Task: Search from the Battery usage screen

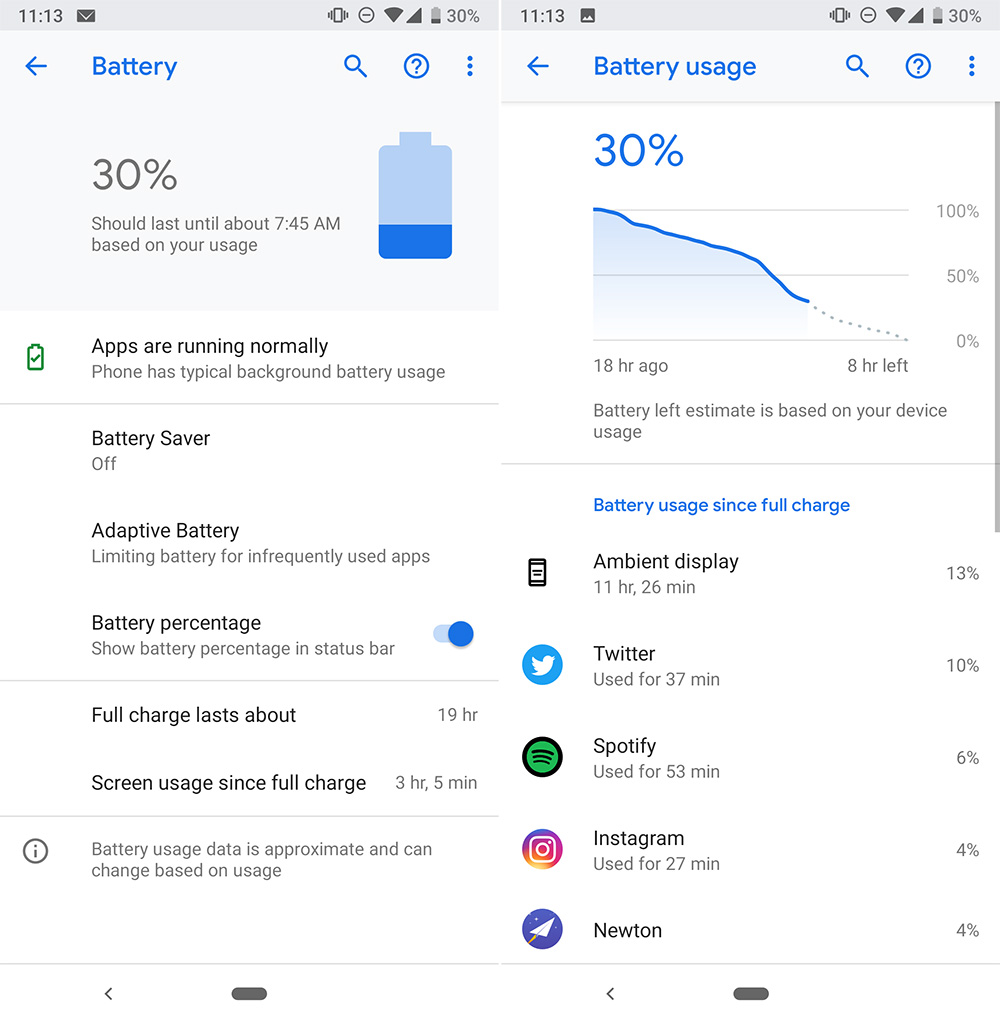Action: [x=857, y=67]
